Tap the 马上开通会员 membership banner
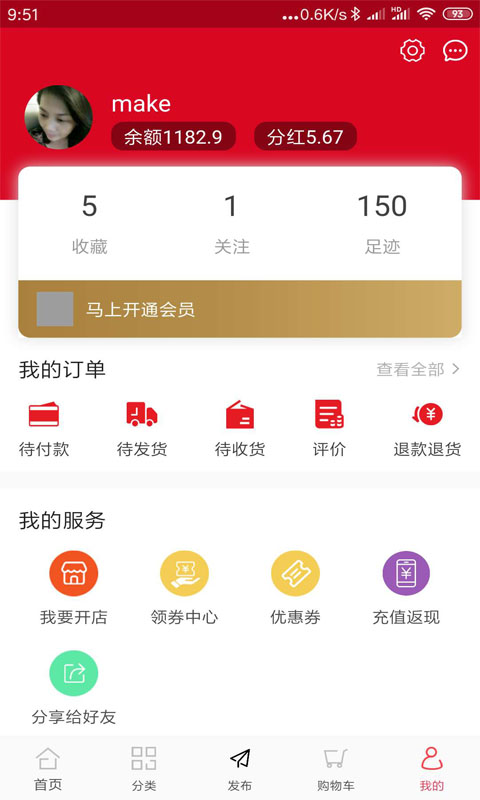This screenshot has height=800, width=480. coord(240,309)
